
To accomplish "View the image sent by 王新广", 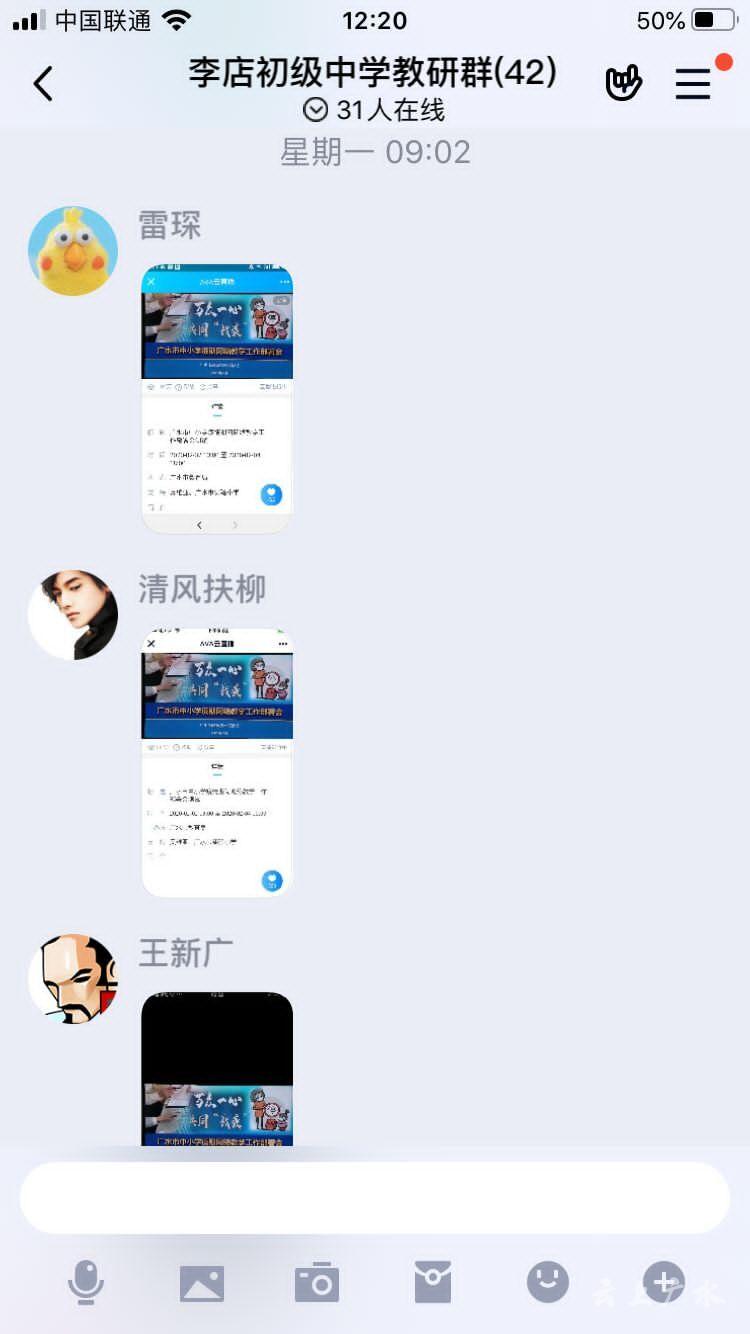I will pos(217,1068).
